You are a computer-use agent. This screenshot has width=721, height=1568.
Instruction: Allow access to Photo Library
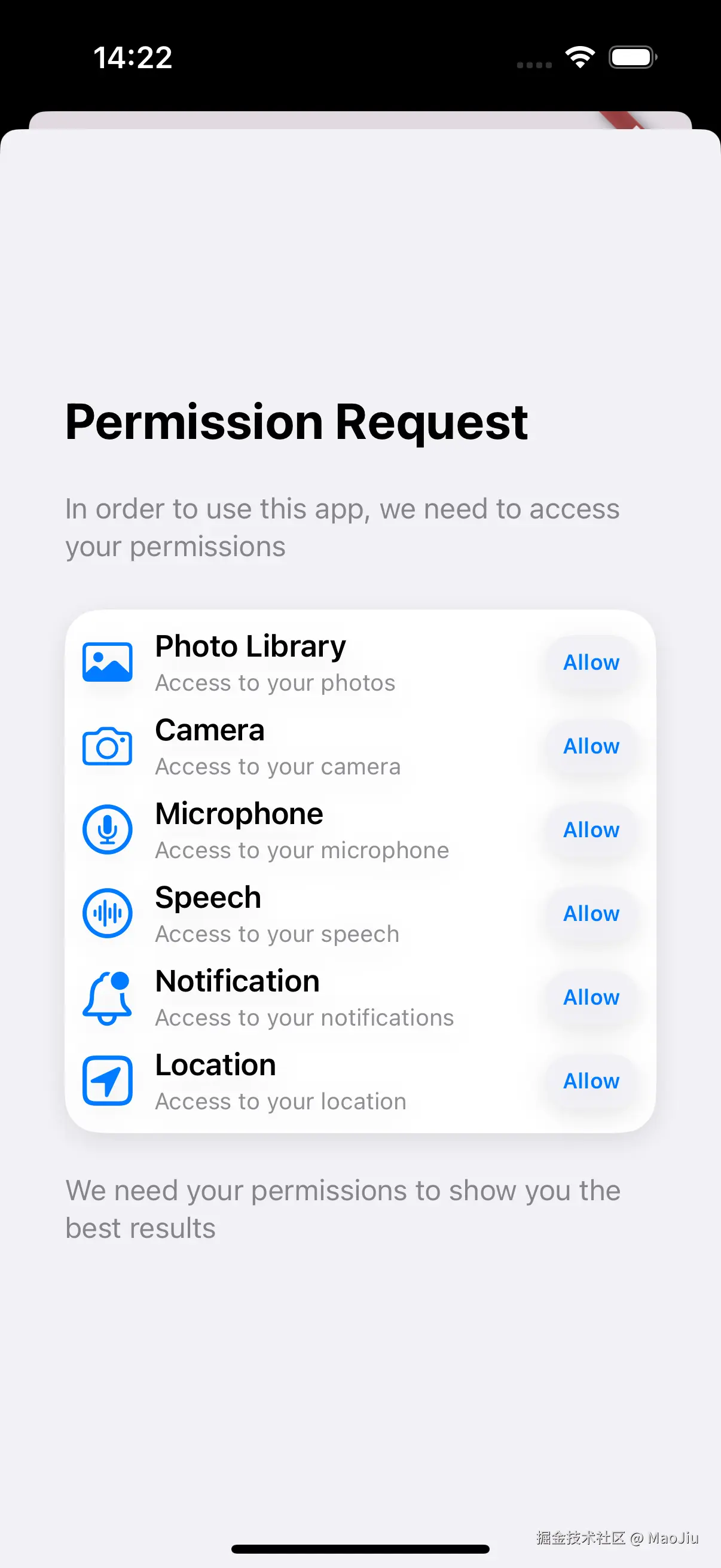pos(591,662)
